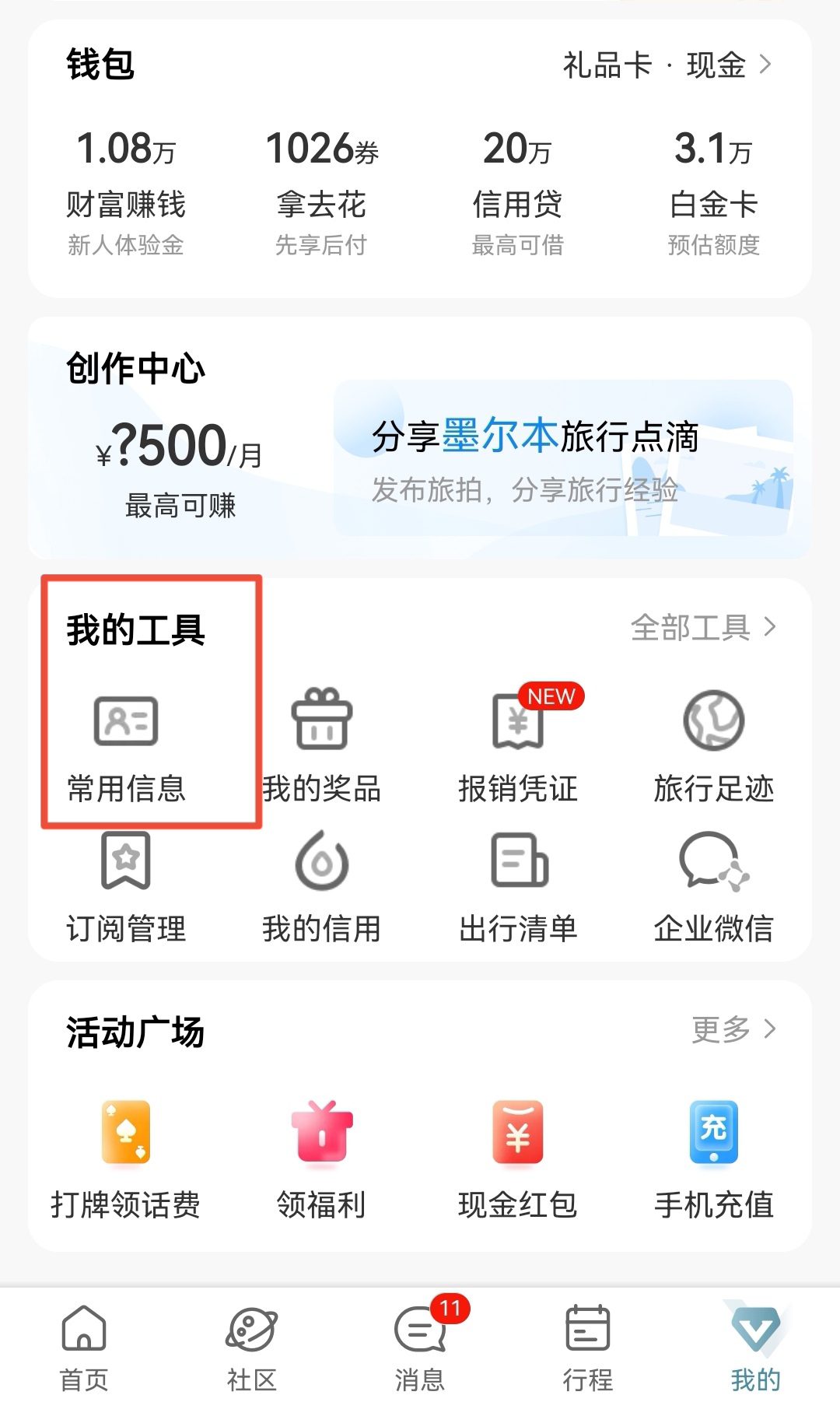Switch to the 消息 tab
The image size is (840, 1402).
pos(420,1346)
